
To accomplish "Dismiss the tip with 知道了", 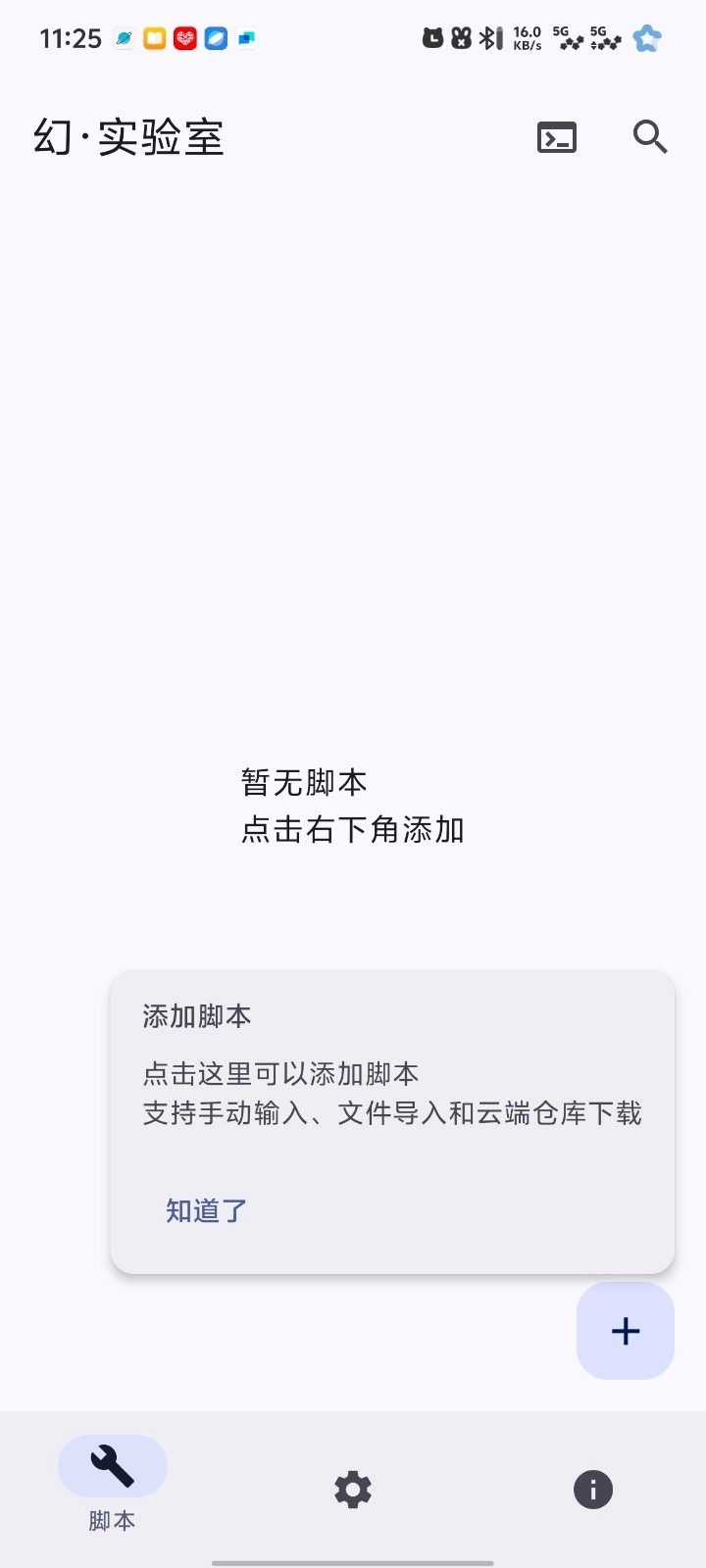I will tap(205, 1211).
